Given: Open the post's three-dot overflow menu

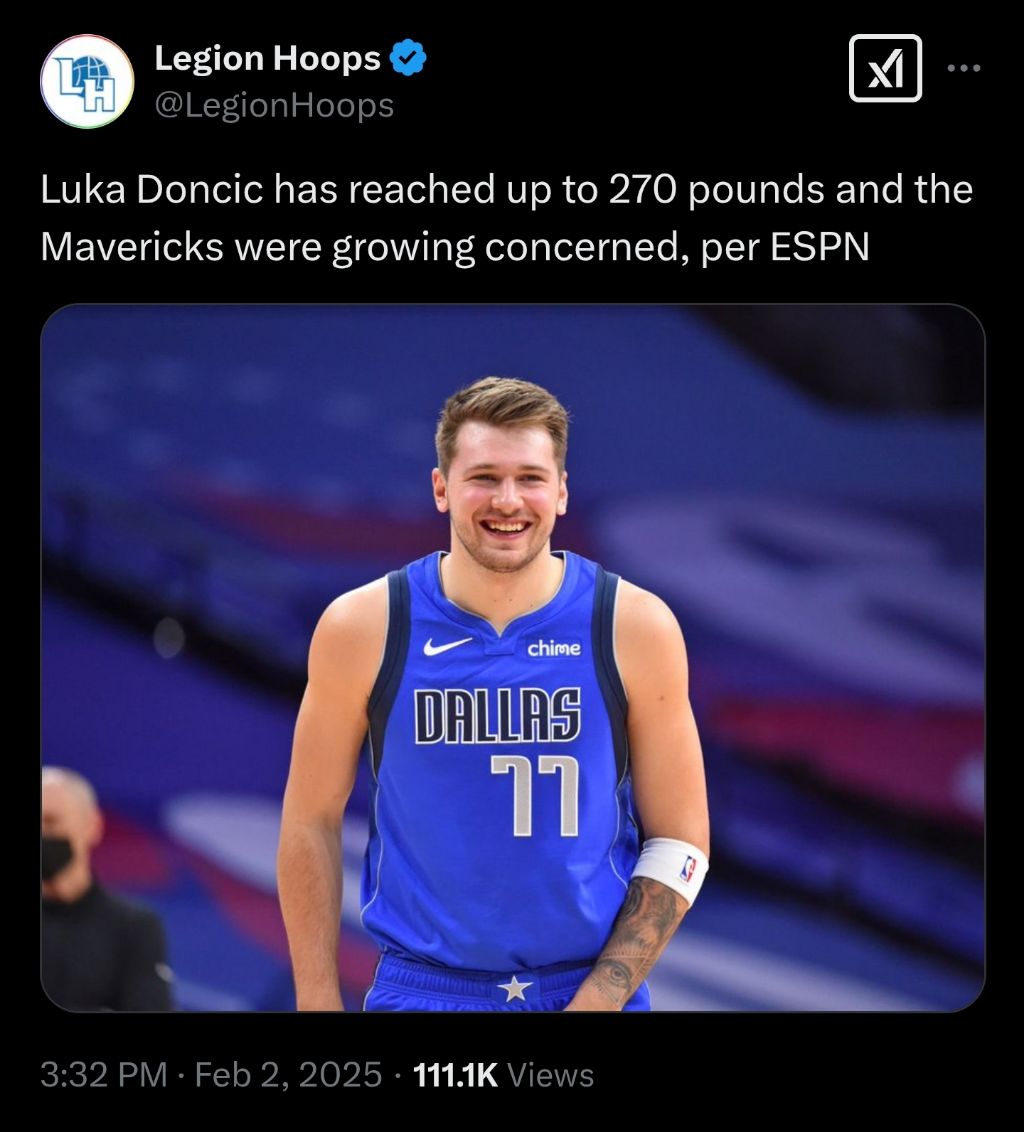Looking at the screenshot, I should click(964, 68).
